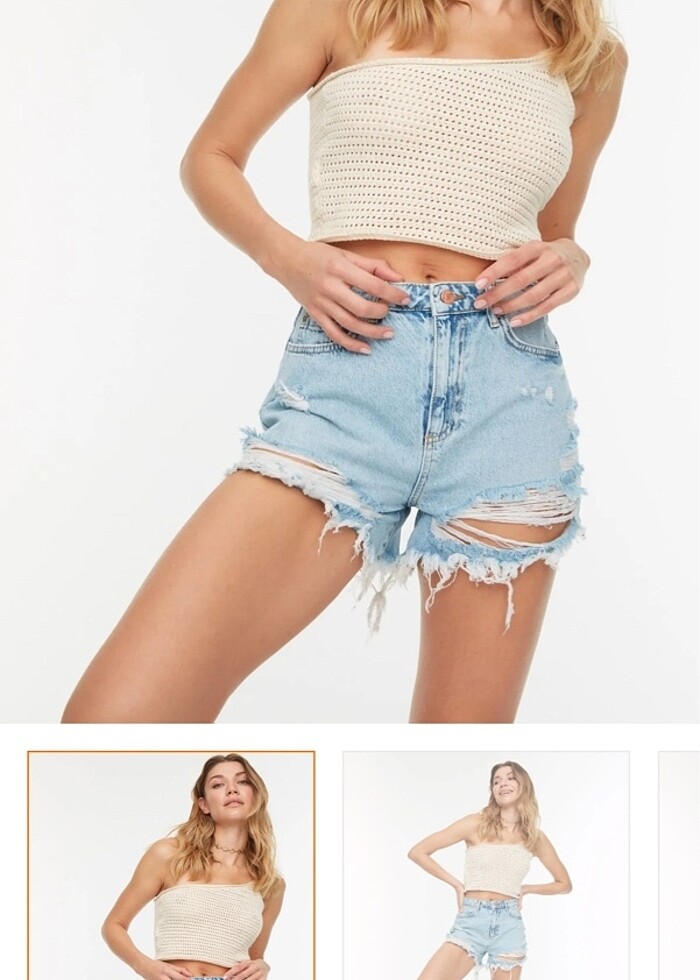Image resolution: width=700 pixels, height=980 pixels.
Task: Open the large main product photo
Action: click(x=350, y=360)
